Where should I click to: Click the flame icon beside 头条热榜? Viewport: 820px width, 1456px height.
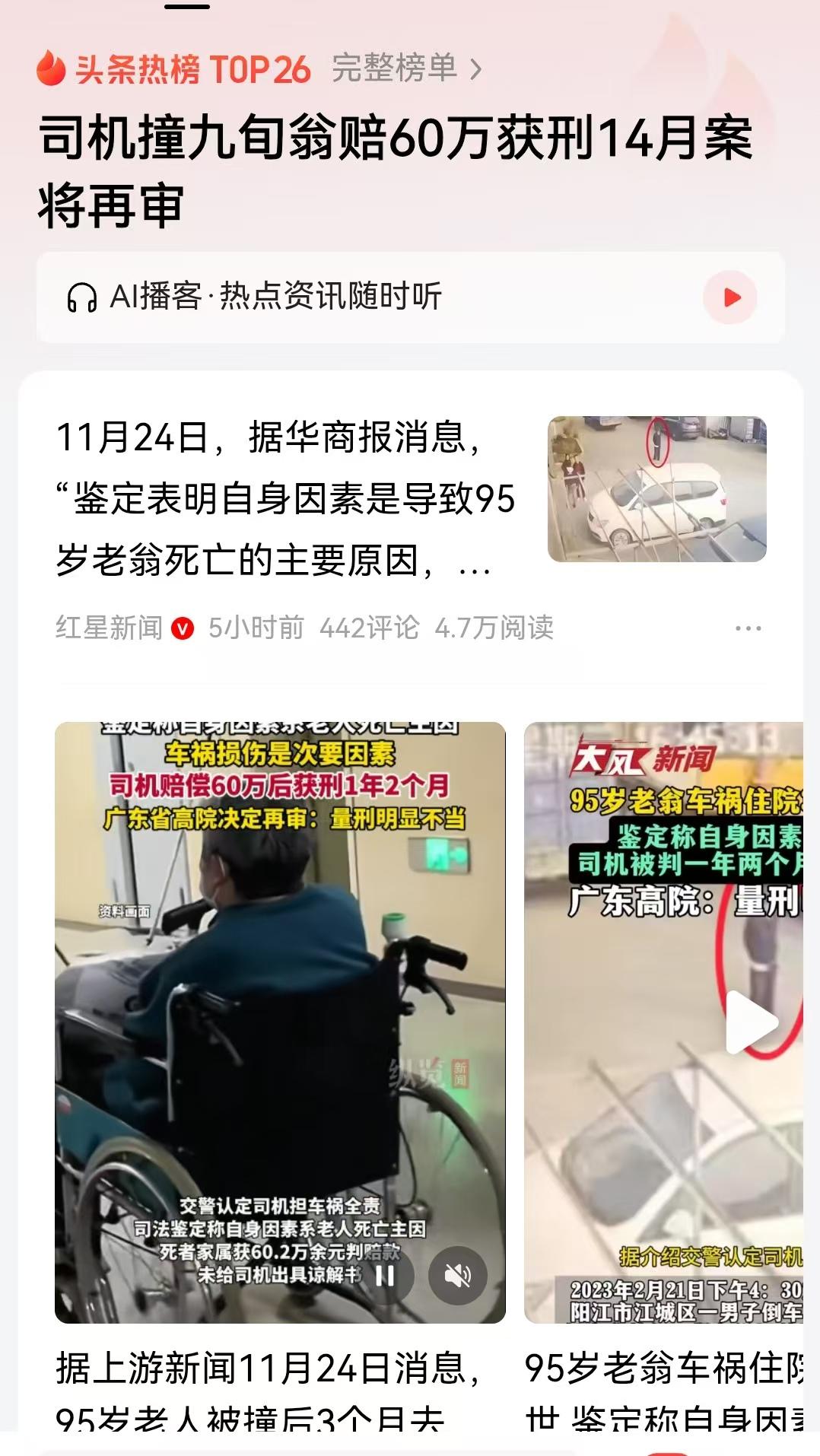click(50, 69)
